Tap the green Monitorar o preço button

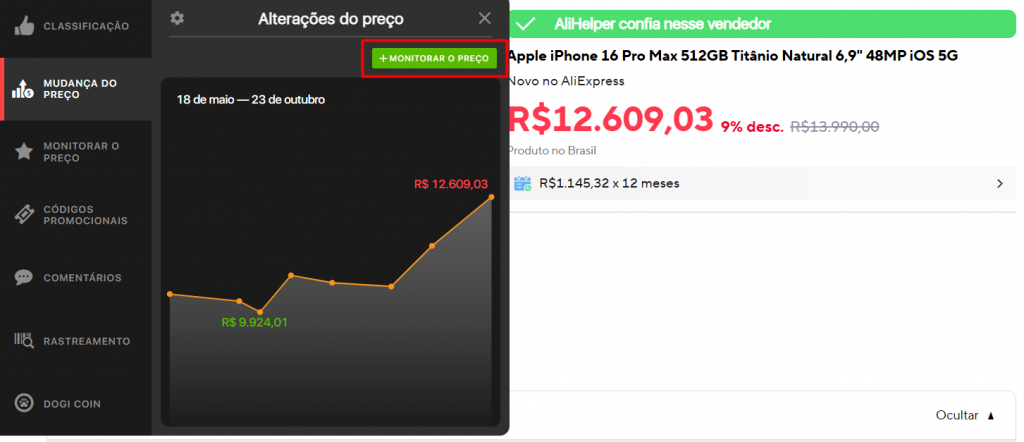point(434,59)
